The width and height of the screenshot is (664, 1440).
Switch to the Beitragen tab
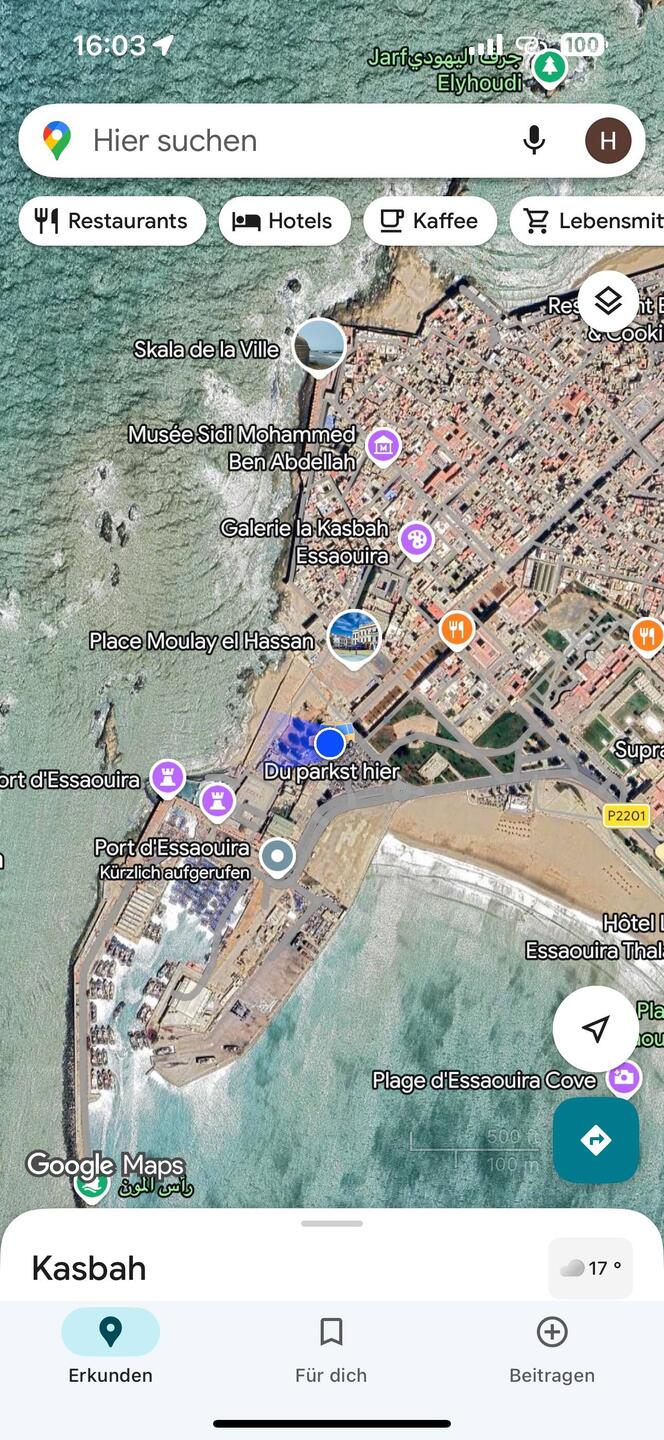click(552, 1349)
